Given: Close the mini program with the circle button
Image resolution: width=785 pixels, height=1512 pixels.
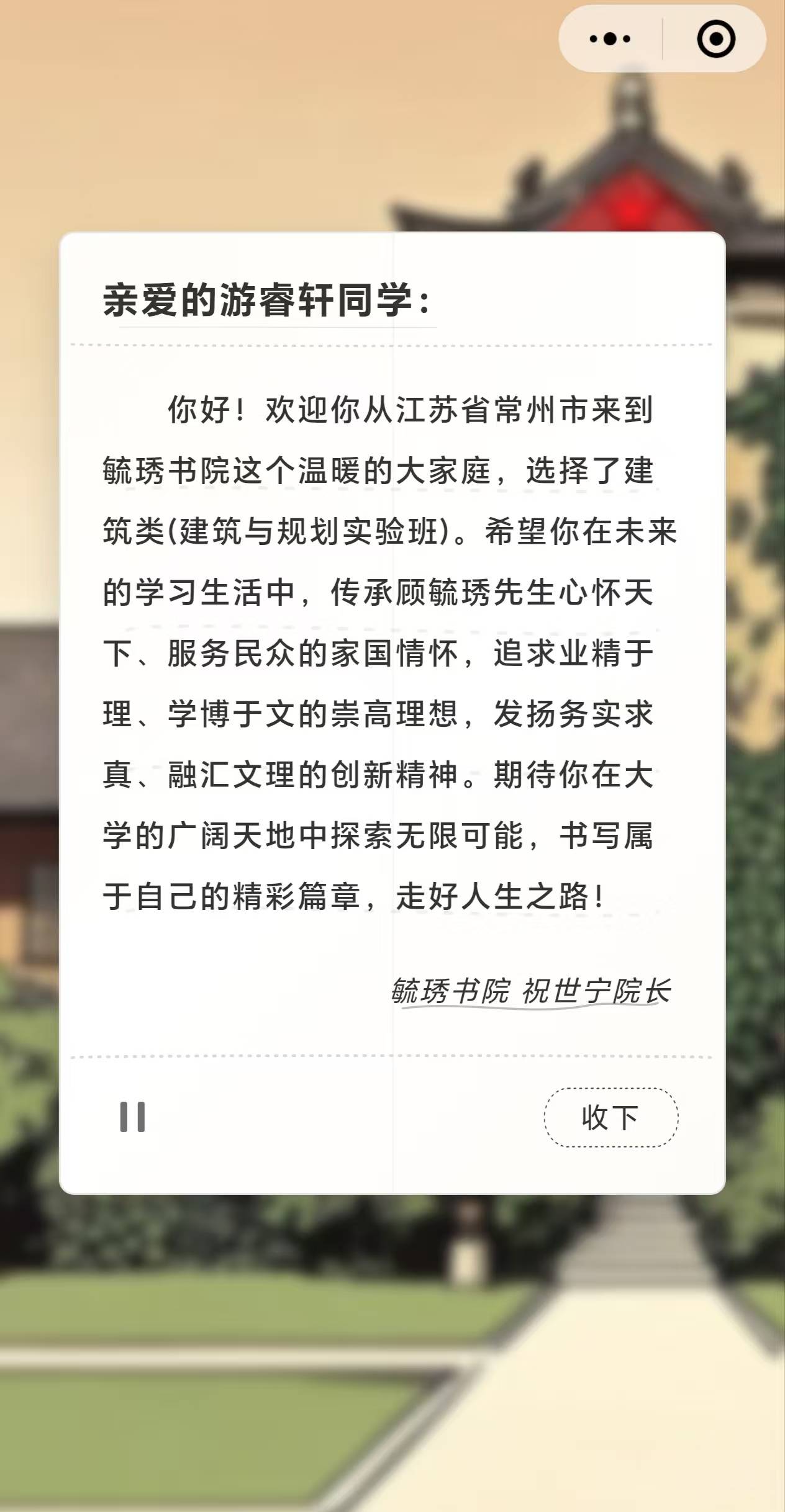Looking at the screenshot, I should 715,38.
